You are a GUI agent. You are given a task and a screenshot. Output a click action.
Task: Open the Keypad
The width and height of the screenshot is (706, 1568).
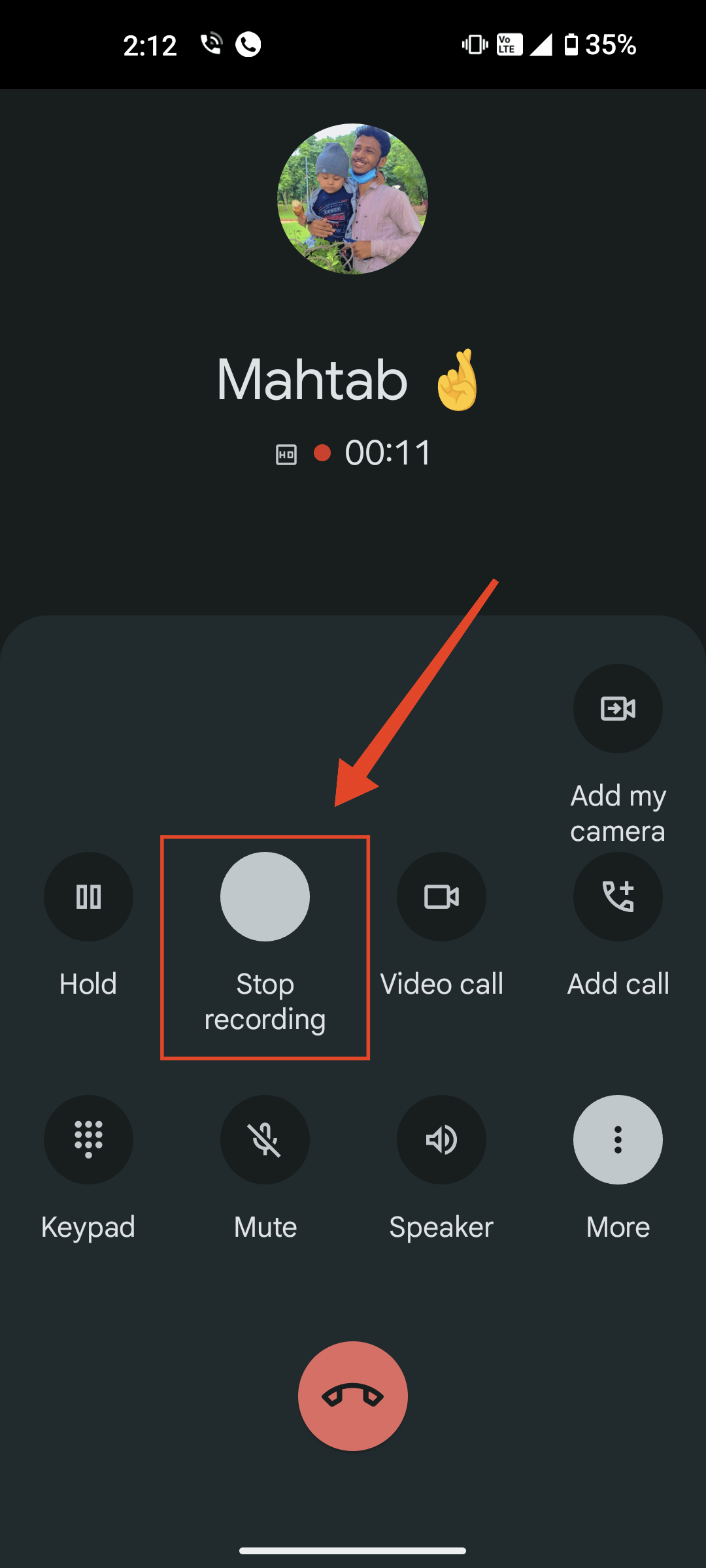coord(88,1139)
